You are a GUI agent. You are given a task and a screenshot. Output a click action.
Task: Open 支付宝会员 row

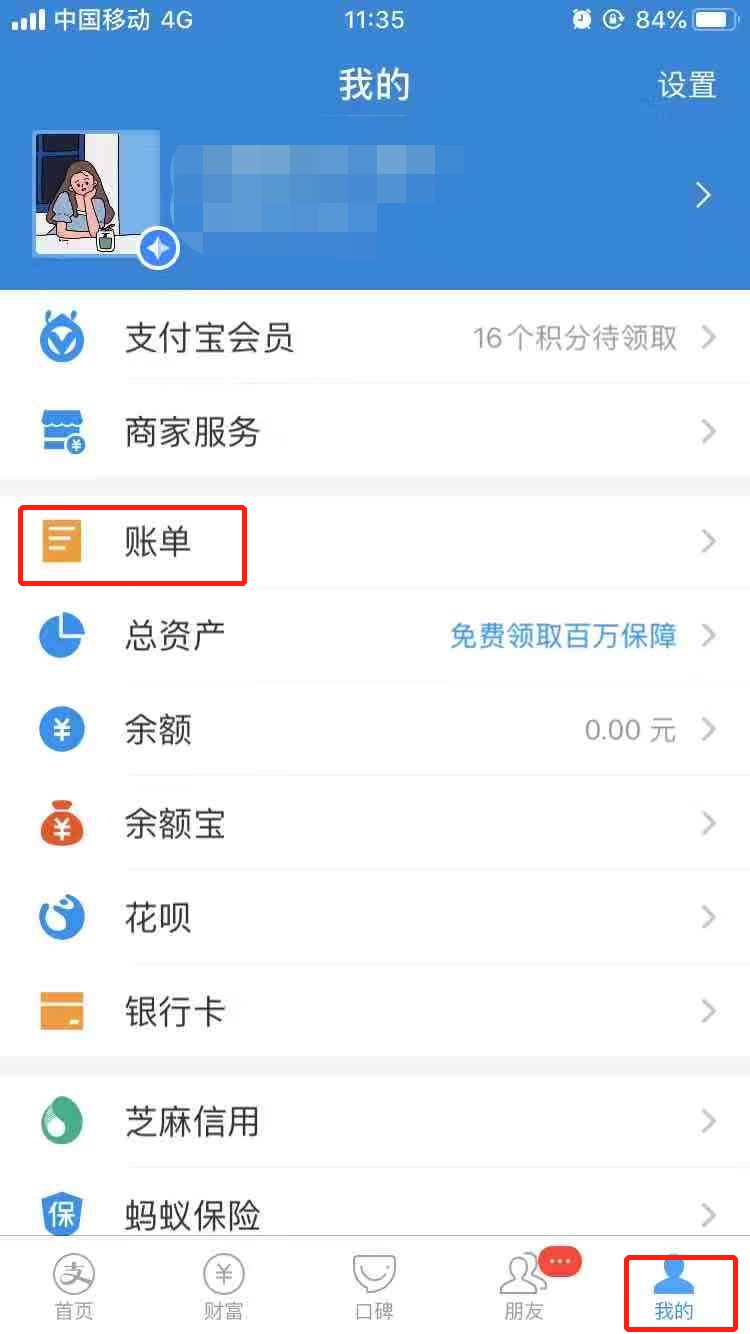point(375,338)
